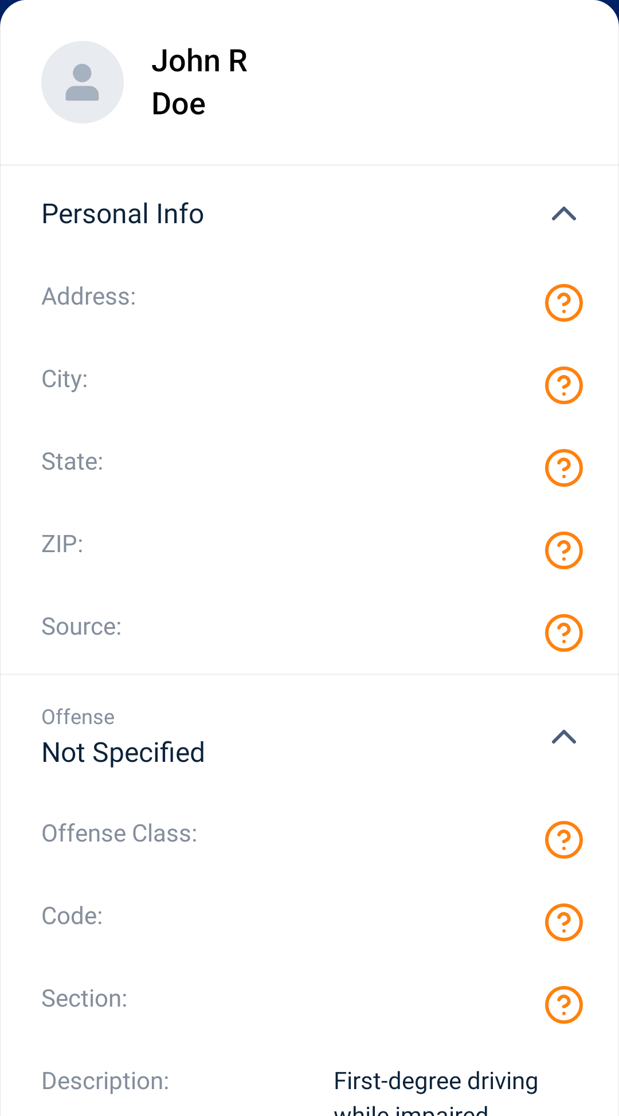Open the help icon beside Offense Class
Screen dimensions: 619x1116
[x=564, y=840]
